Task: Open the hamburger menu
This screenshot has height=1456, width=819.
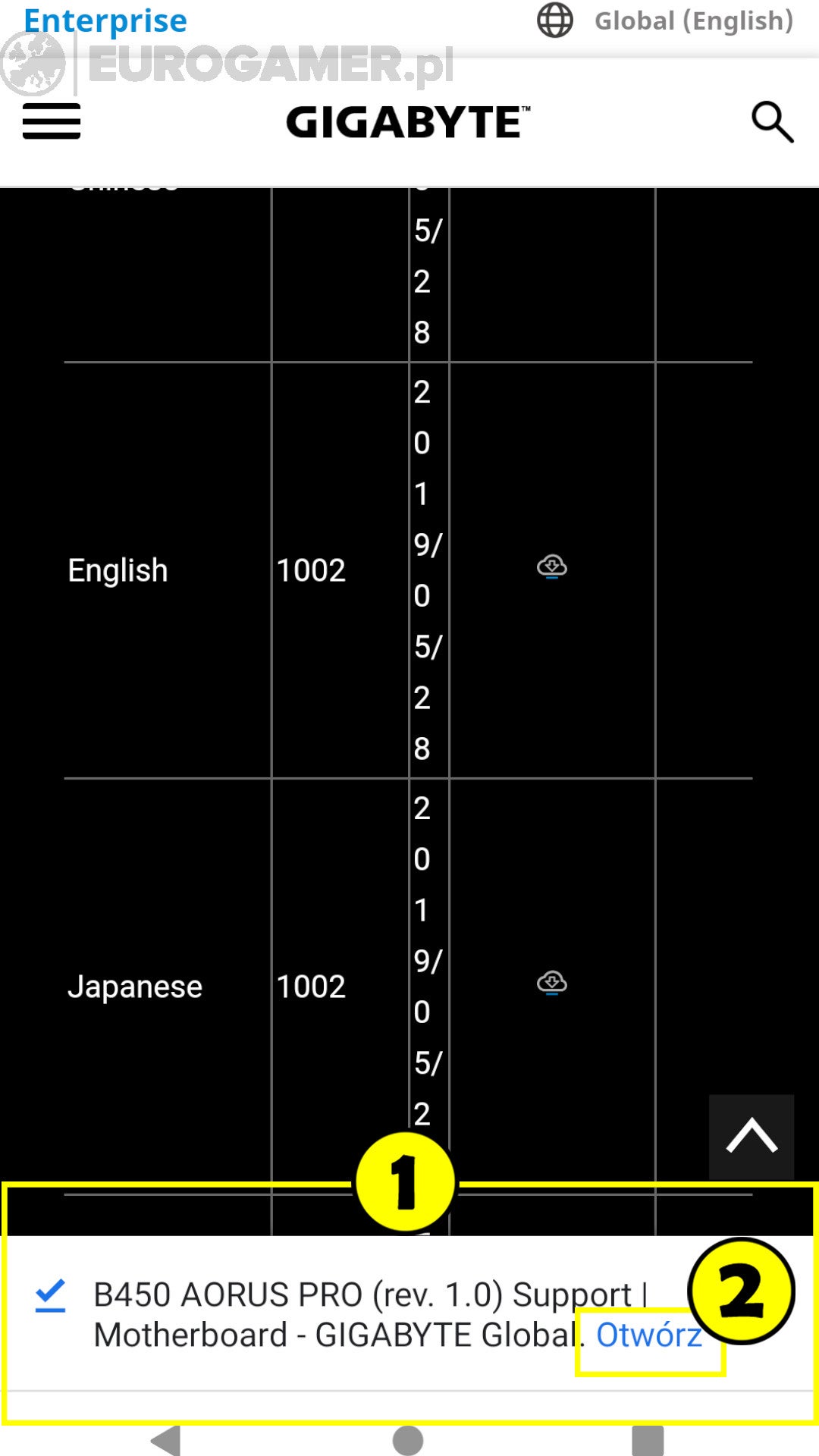Action: click(x=52, y=121)
